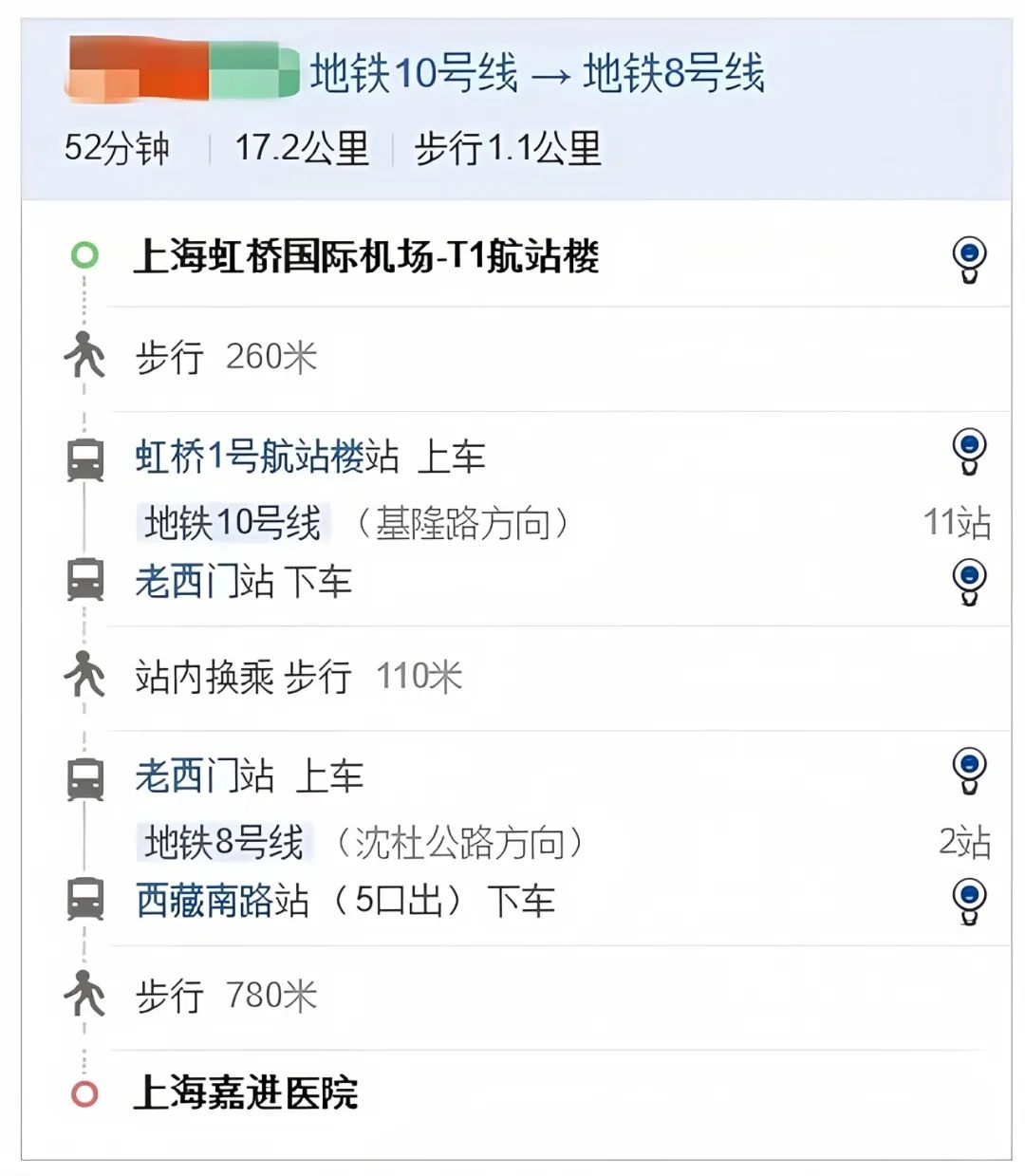Open the 老西门站 下车 station link
Screen dimensions: 1025x1176
point(204,581)
